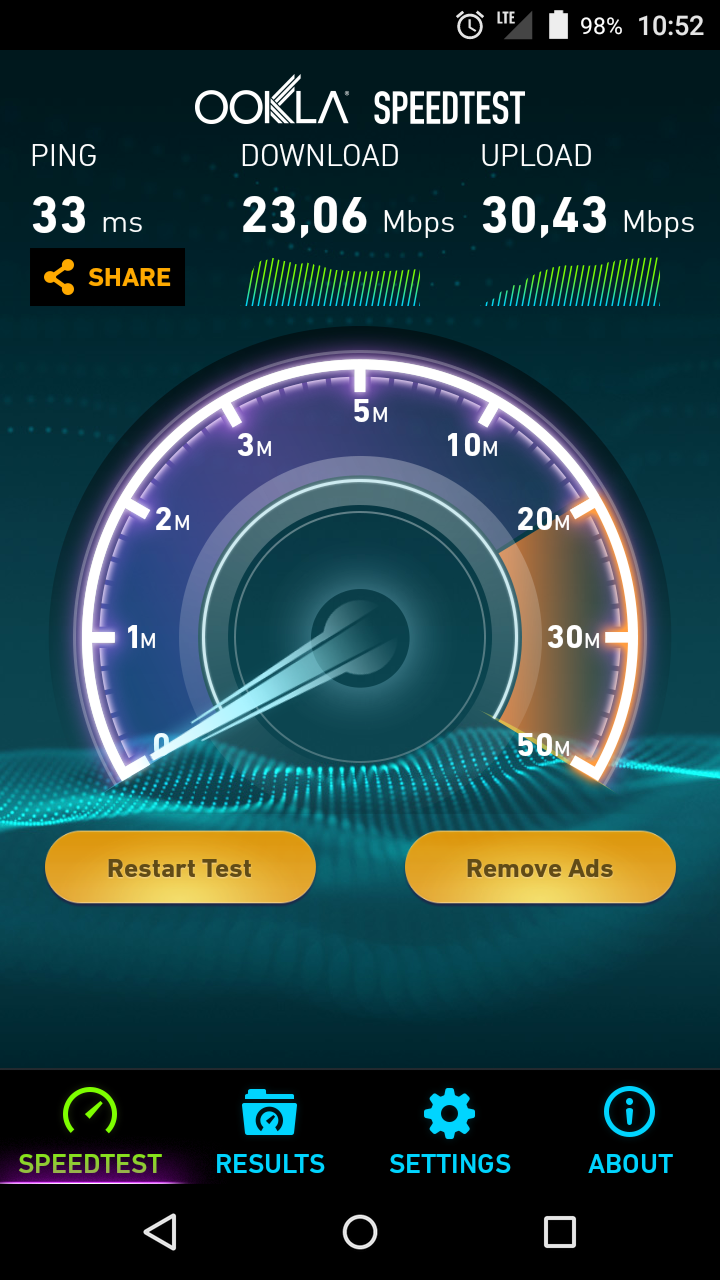Return to the home screen
720x1280 pixels.
pos(360,1232)
